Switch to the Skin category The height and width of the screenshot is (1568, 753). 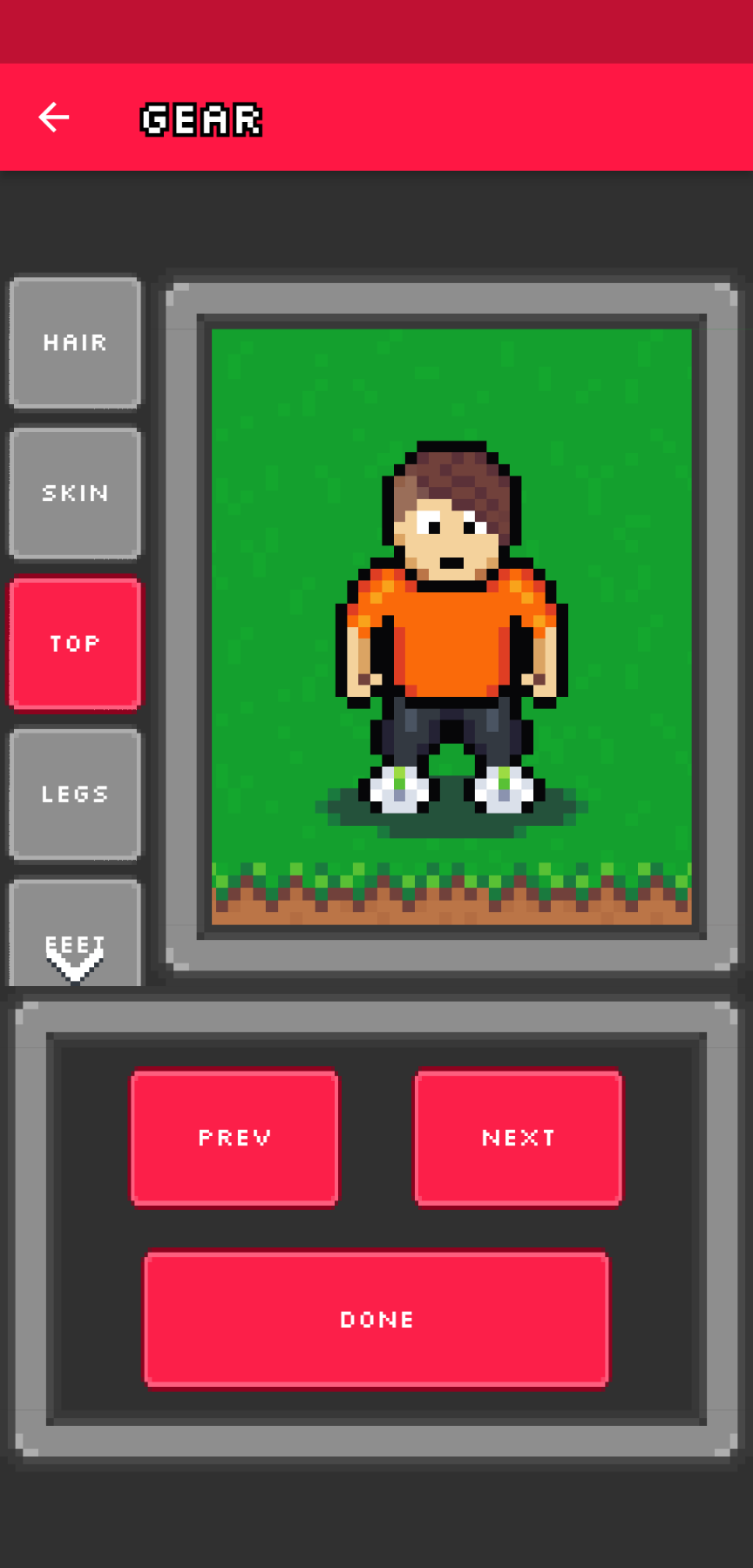[x=75, y=493]
